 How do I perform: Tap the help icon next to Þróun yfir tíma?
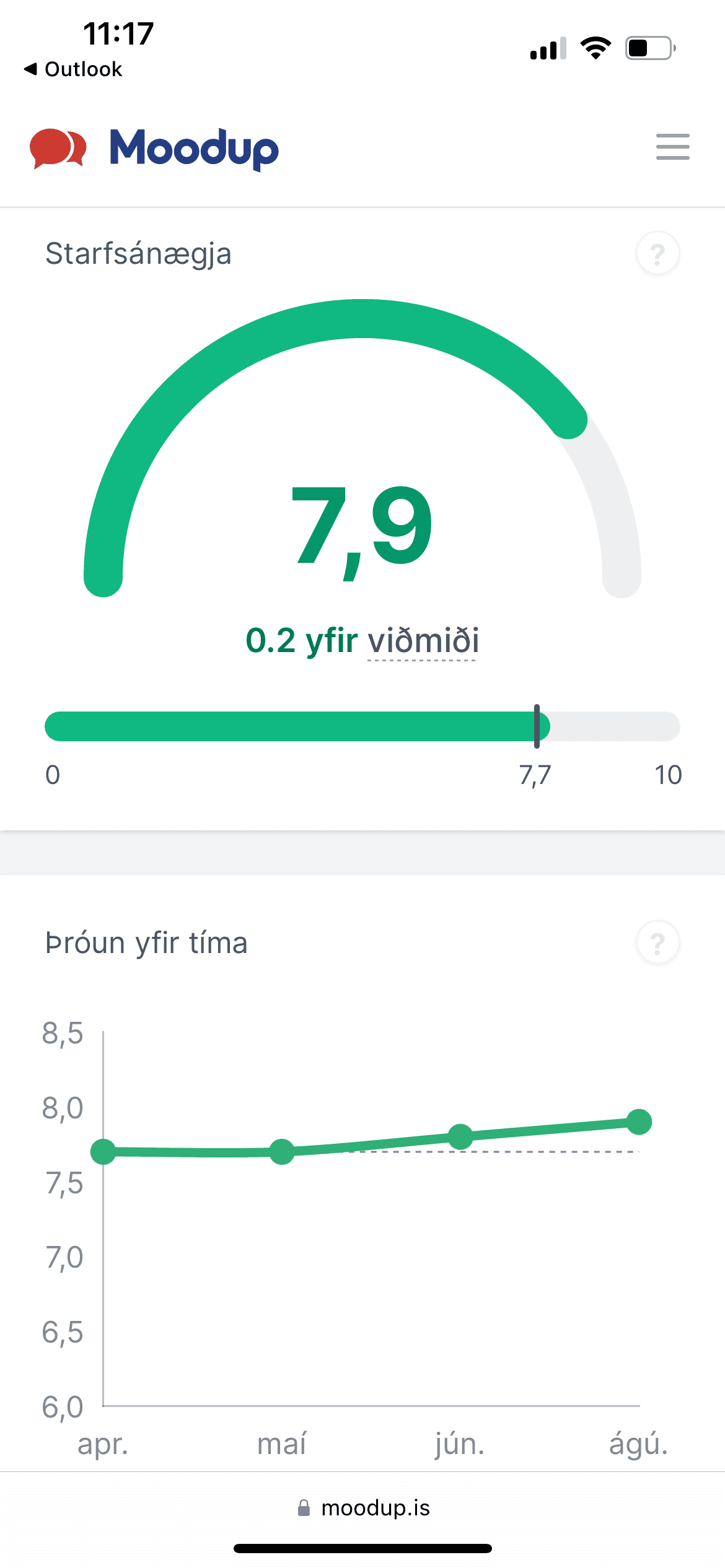pos(657,943)
